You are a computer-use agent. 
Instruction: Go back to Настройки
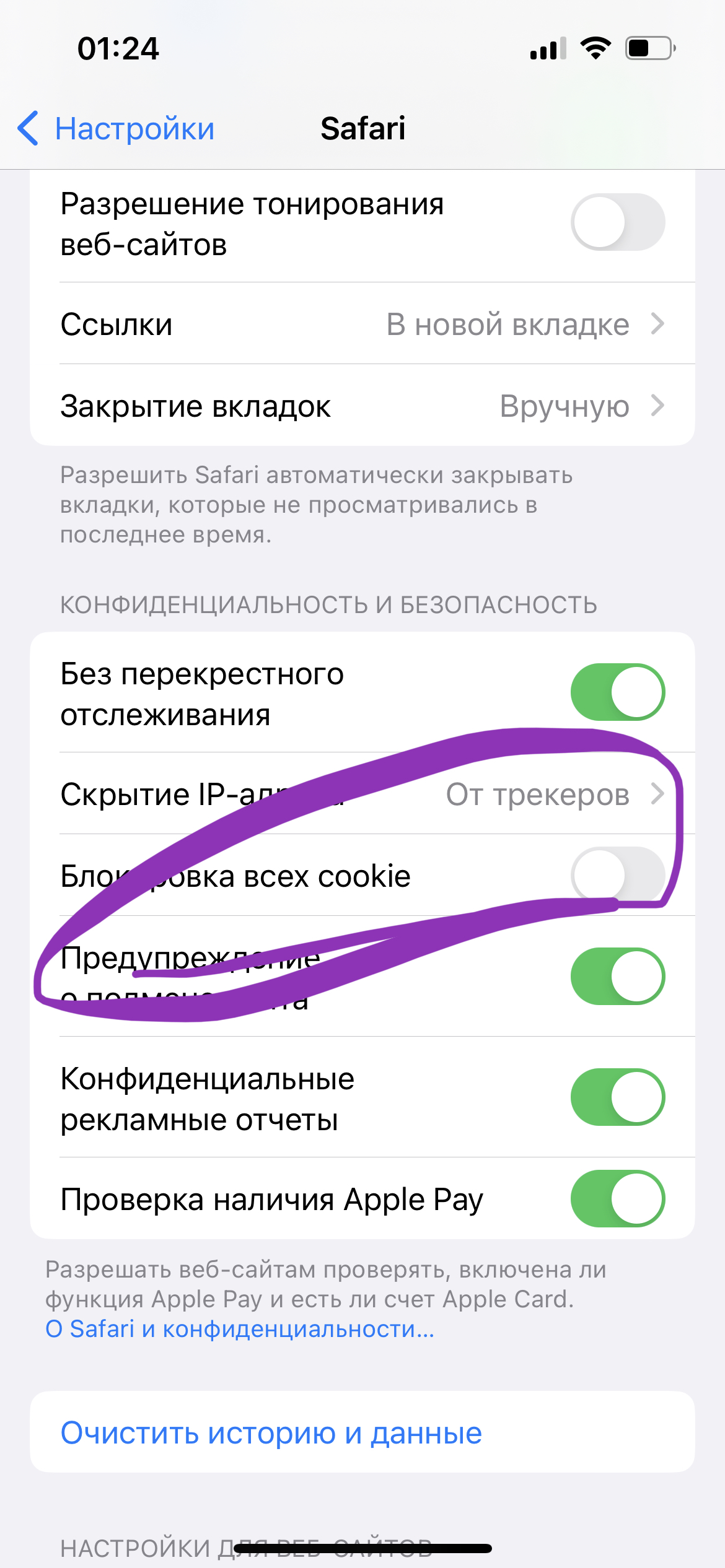click(116, 129)
